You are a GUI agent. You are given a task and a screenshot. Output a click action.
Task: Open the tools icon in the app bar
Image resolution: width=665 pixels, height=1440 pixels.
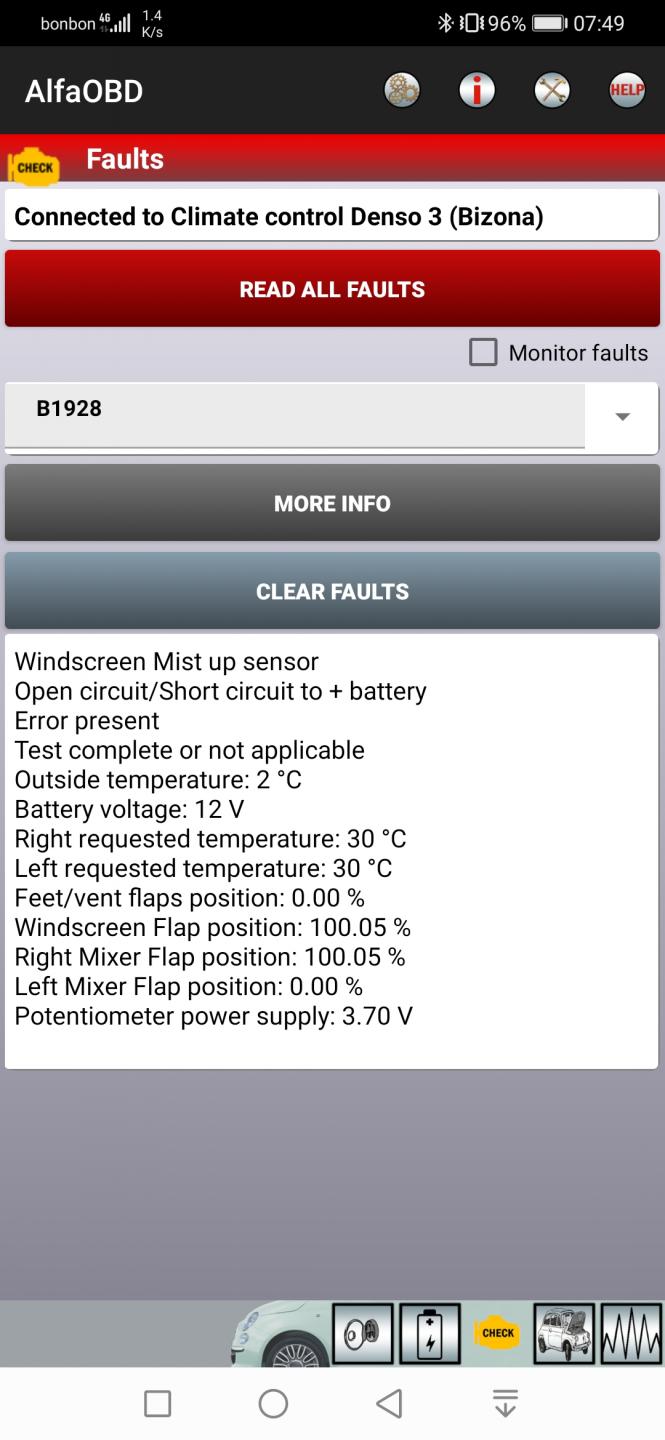pyautogui.click(x=552, y=91)
